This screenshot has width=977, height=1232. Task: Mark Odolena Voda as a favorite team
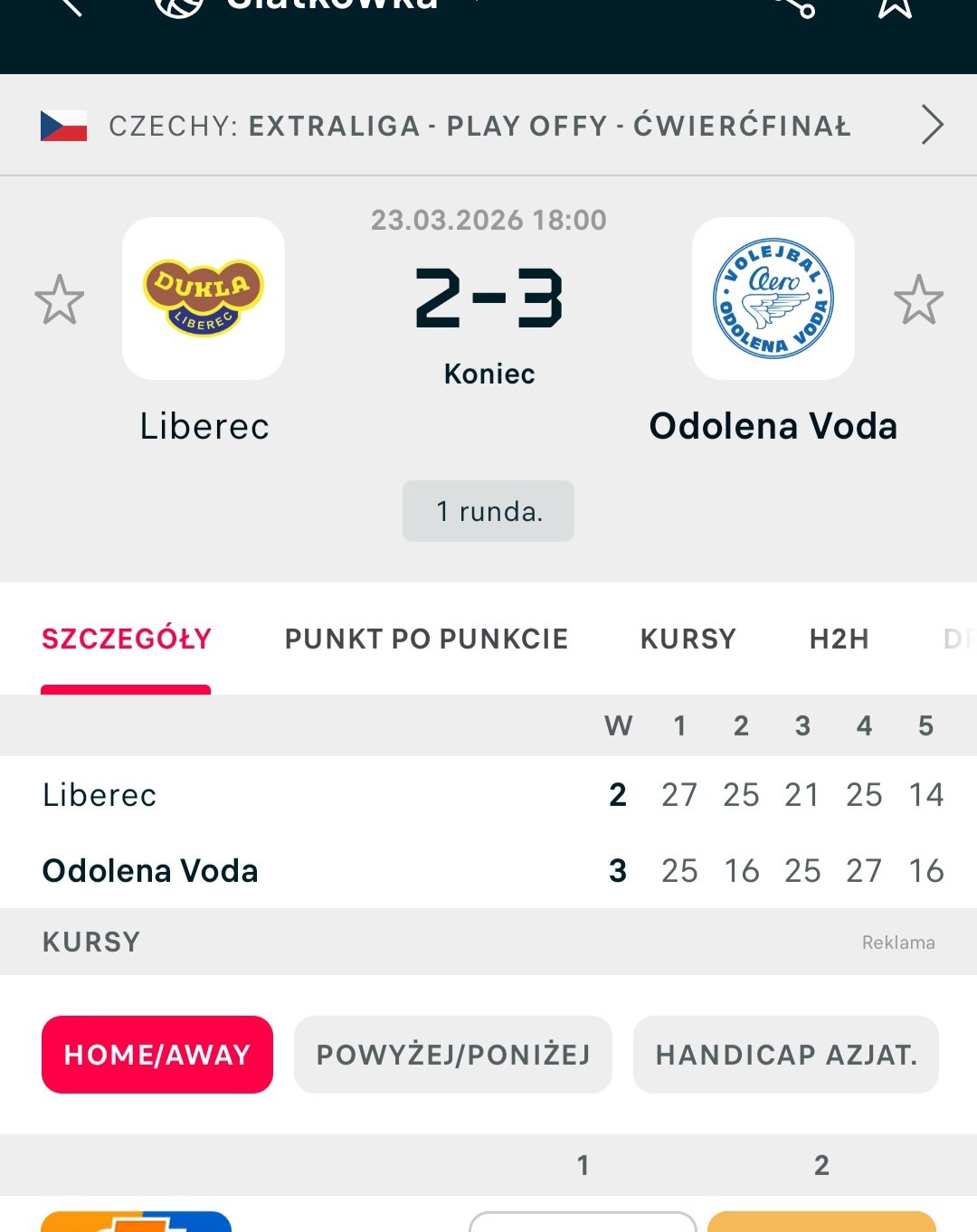[x=918, y=300]
